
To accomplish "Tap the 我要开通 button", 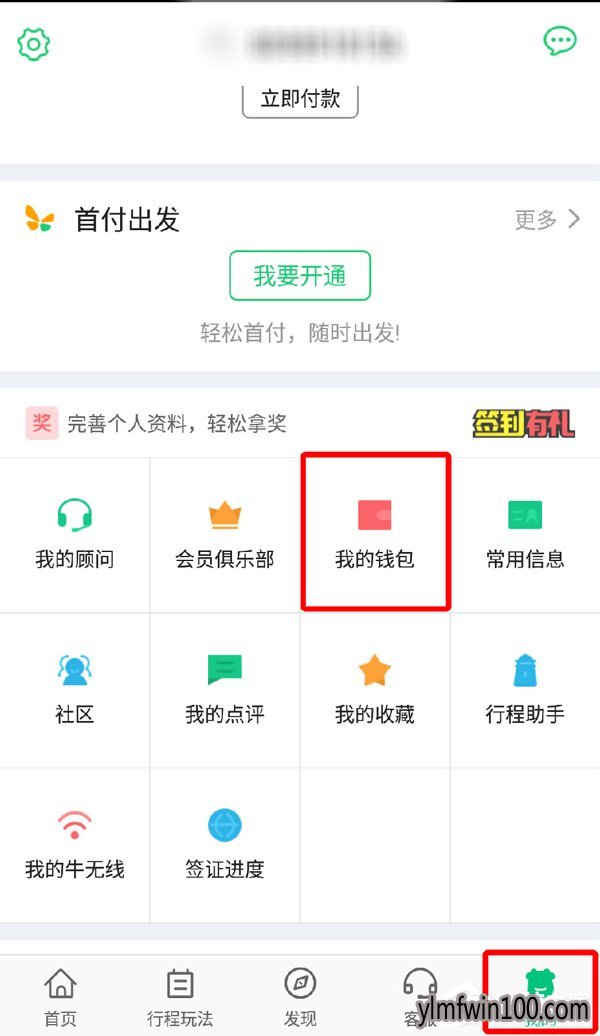I will click(x=300, y=275).
